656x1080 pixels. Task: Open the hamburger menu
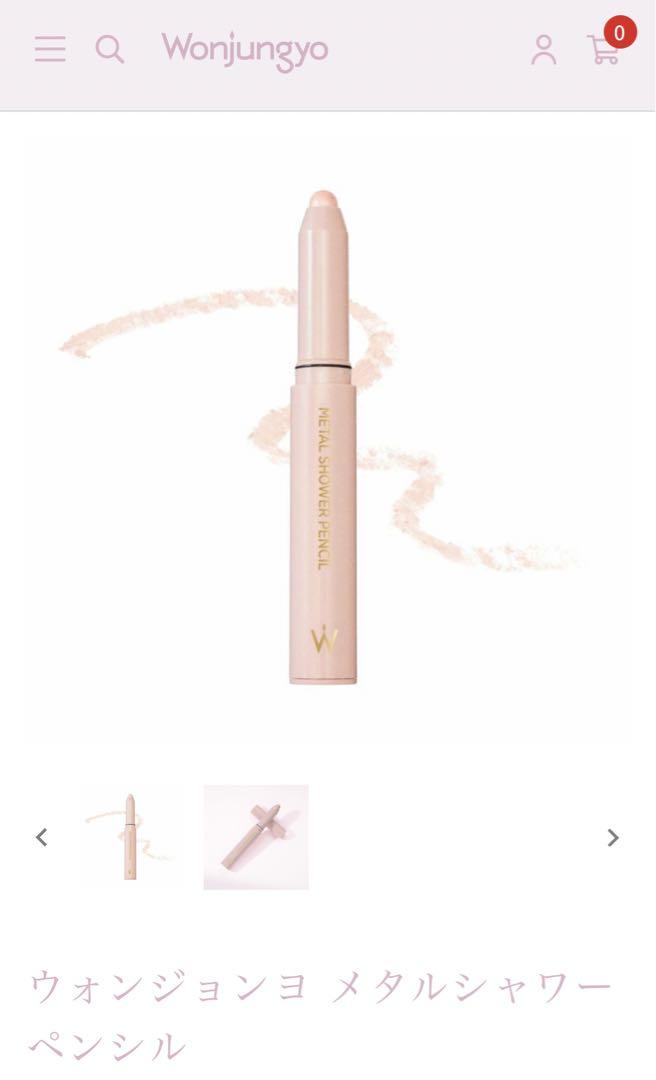click(50, 50)
